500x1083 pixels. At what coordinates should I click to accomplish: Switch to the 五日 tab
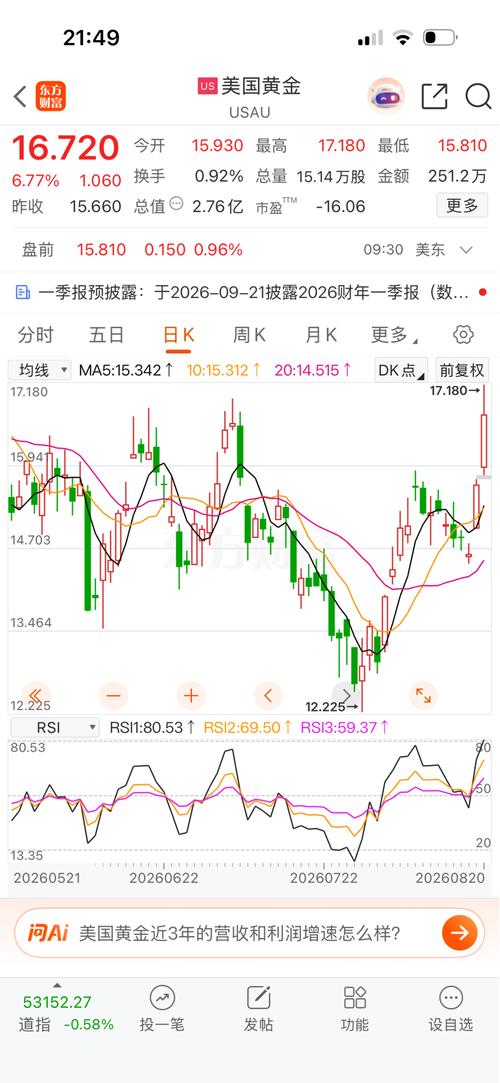point(106,336)
